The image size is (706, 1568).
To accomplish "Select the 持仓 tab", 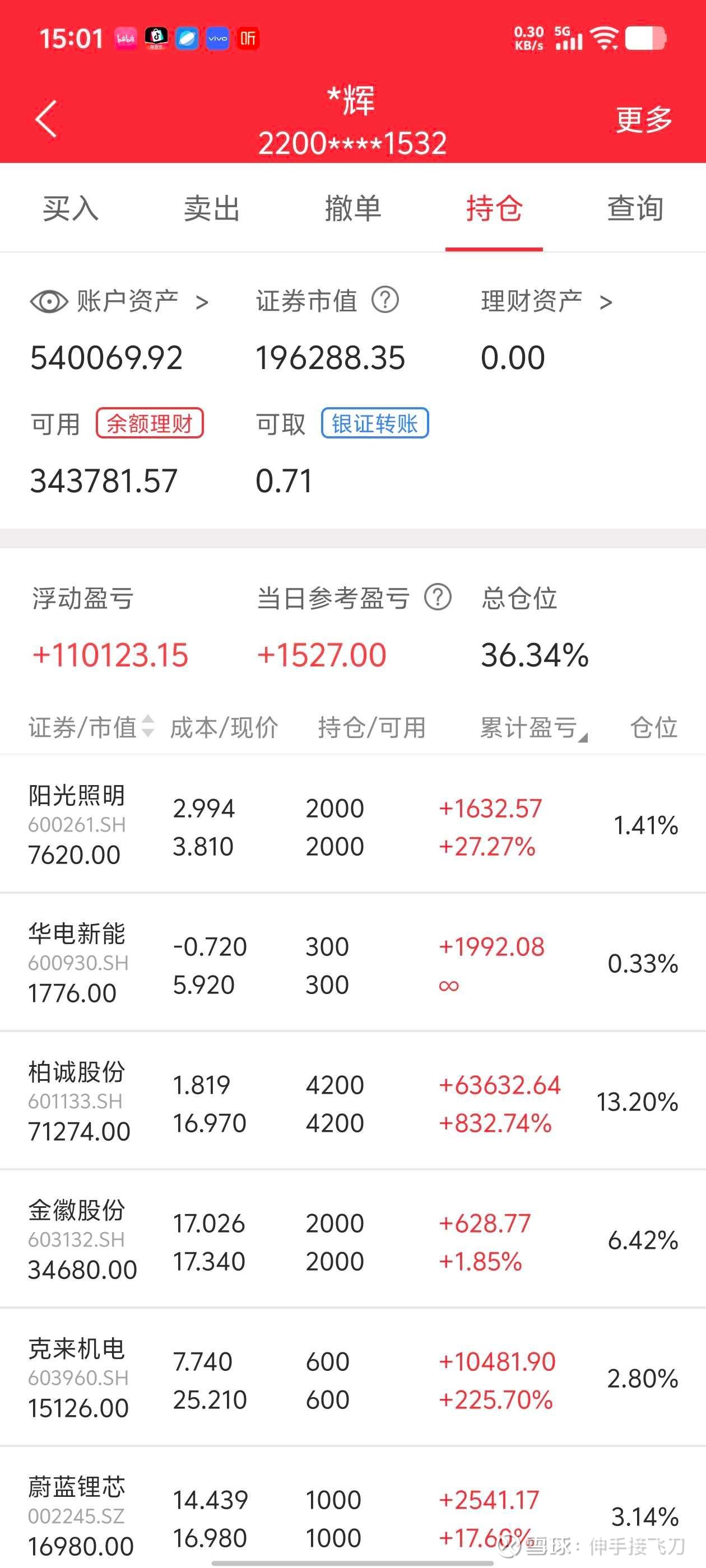I will pos(494,209).
